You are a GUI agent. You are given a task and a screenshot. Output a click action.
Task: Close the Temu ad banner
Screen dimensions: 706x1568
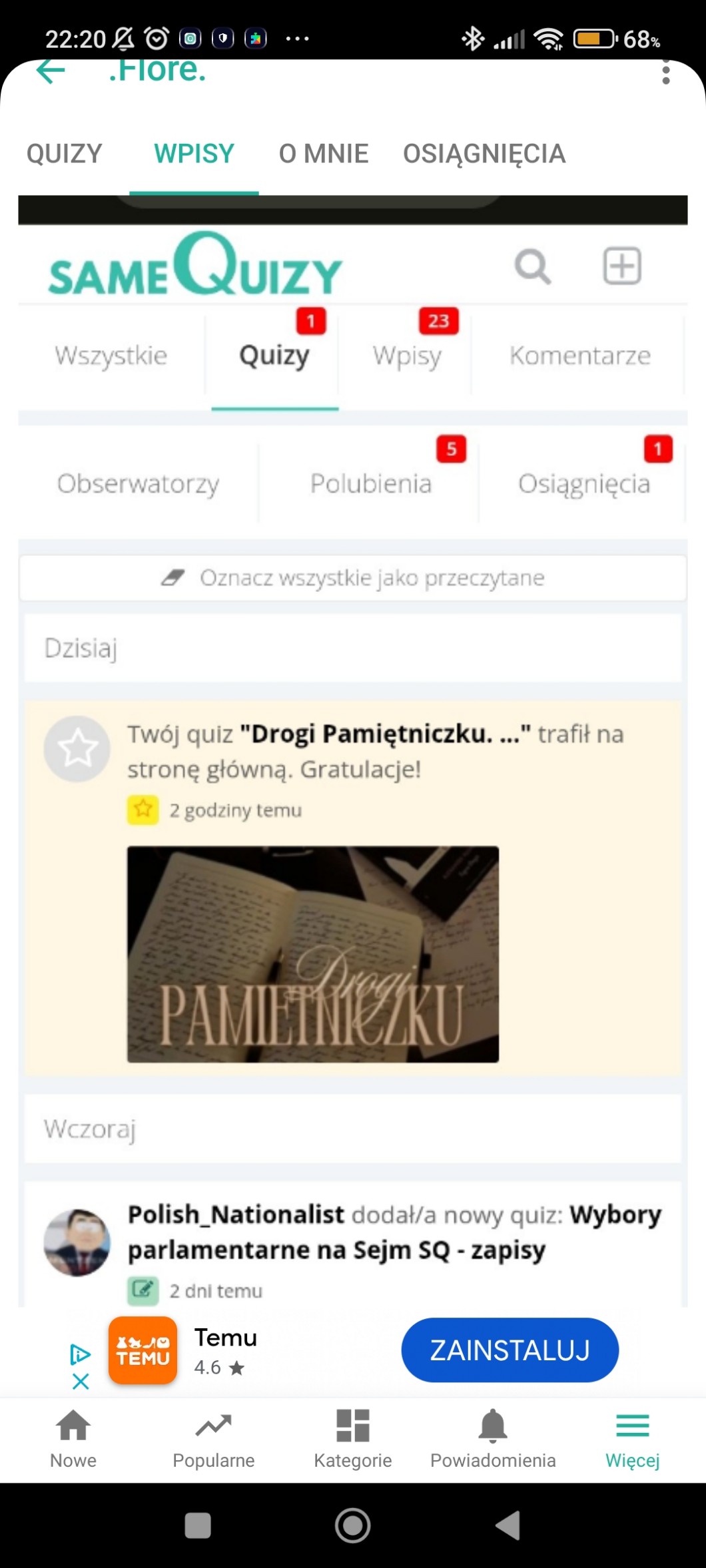tap(81, 1382)
